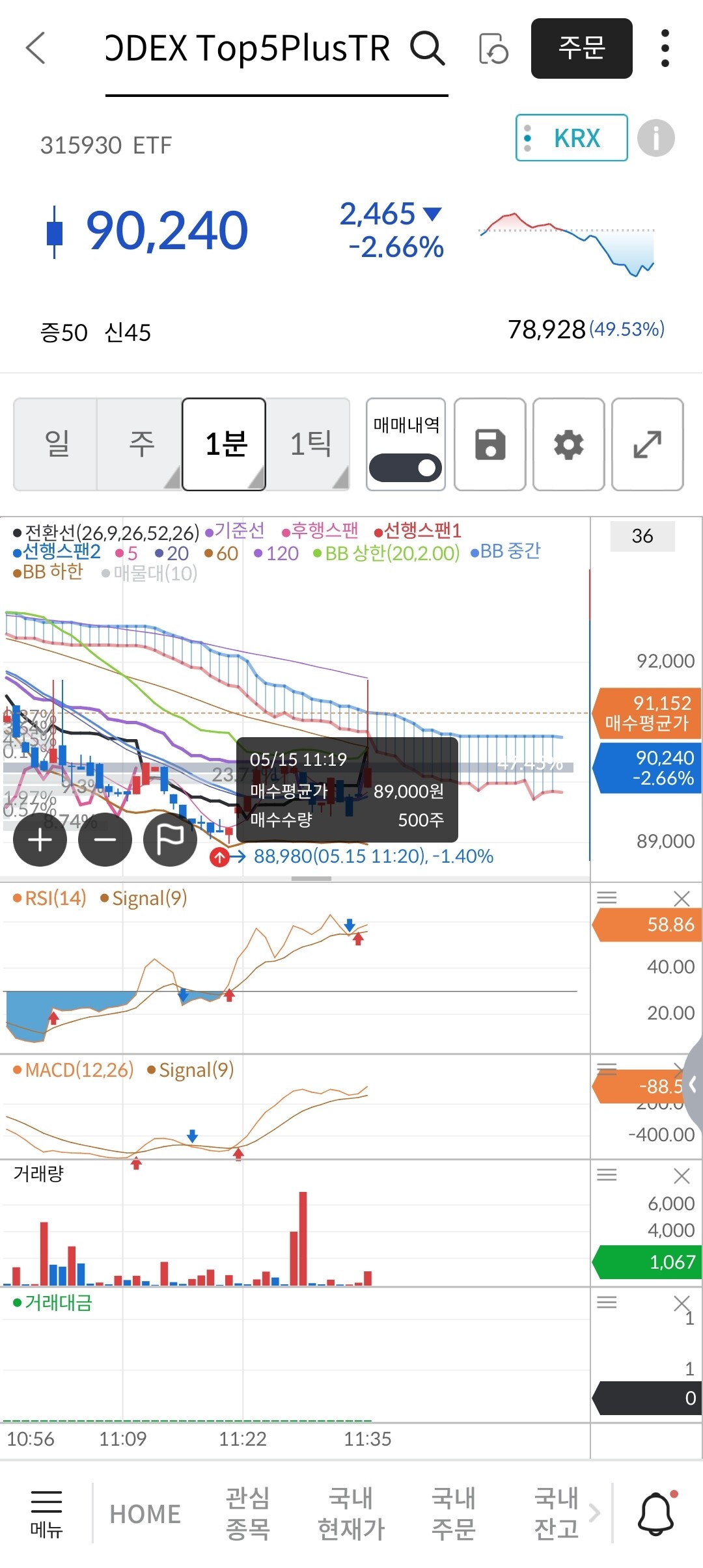Zoom in chart with plus button
The image size is (703, 1568).
(40, 840)
